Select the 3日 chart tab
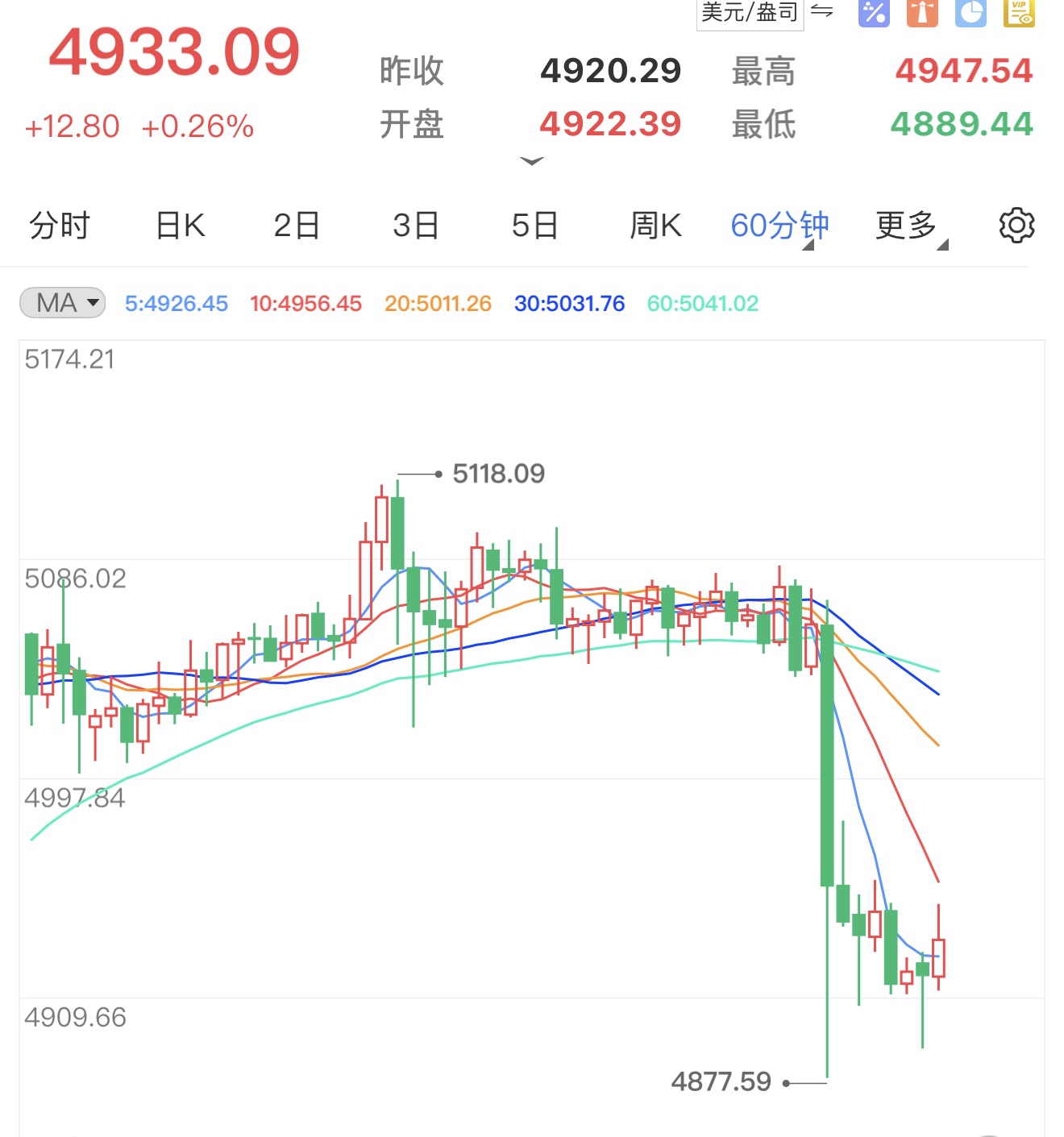 point(415,226)
